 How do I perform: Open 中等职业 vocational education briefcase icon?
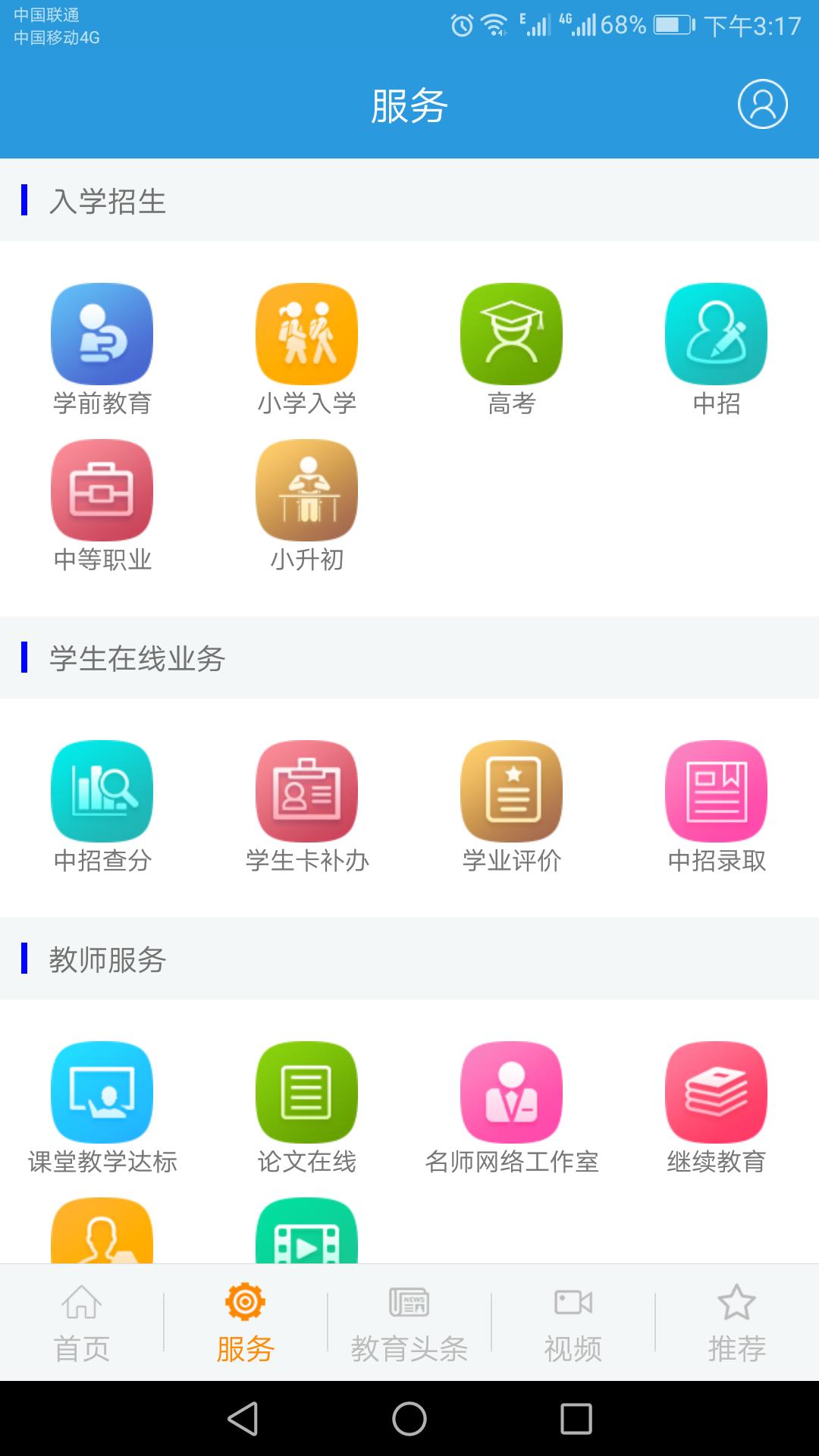102,489
